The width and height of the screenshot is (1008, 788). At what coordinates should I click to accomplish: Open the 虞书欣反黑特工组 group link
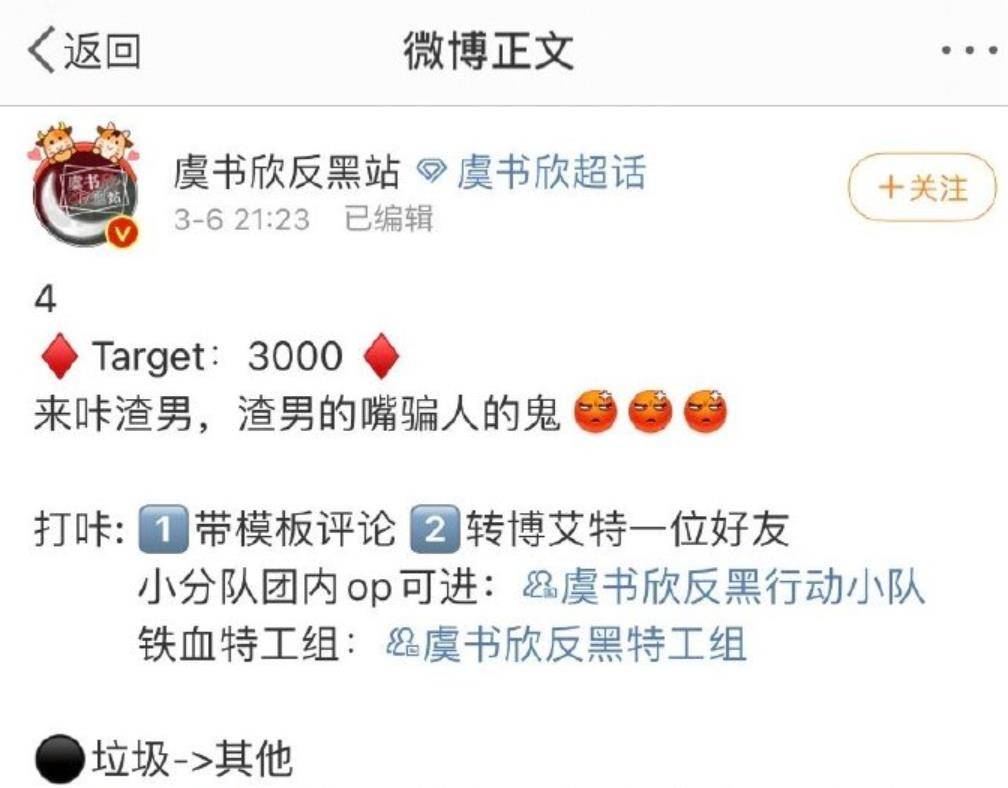[x=568, y=644]
